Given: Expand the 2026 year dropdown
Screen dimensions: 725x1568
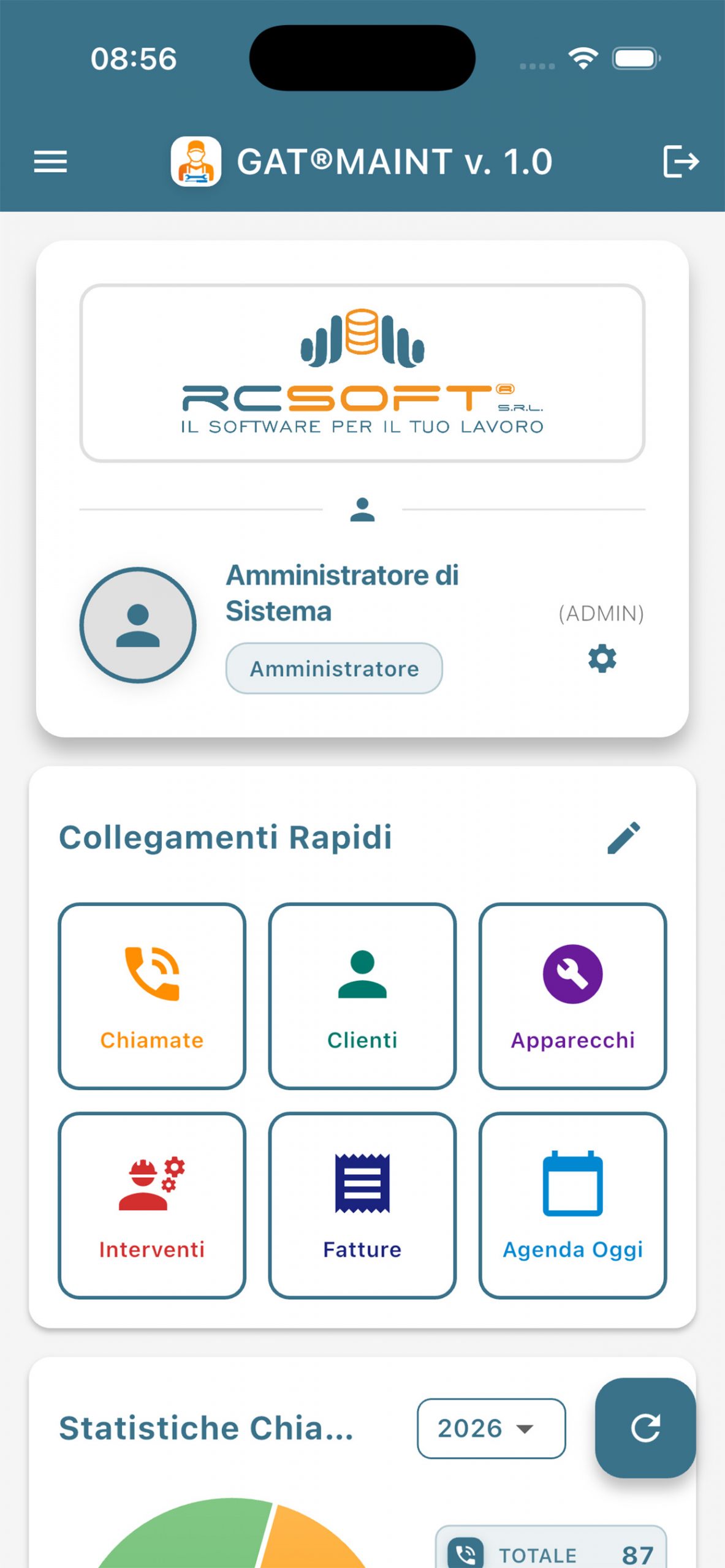Looking at the screenshot, I should (491, 1428).
